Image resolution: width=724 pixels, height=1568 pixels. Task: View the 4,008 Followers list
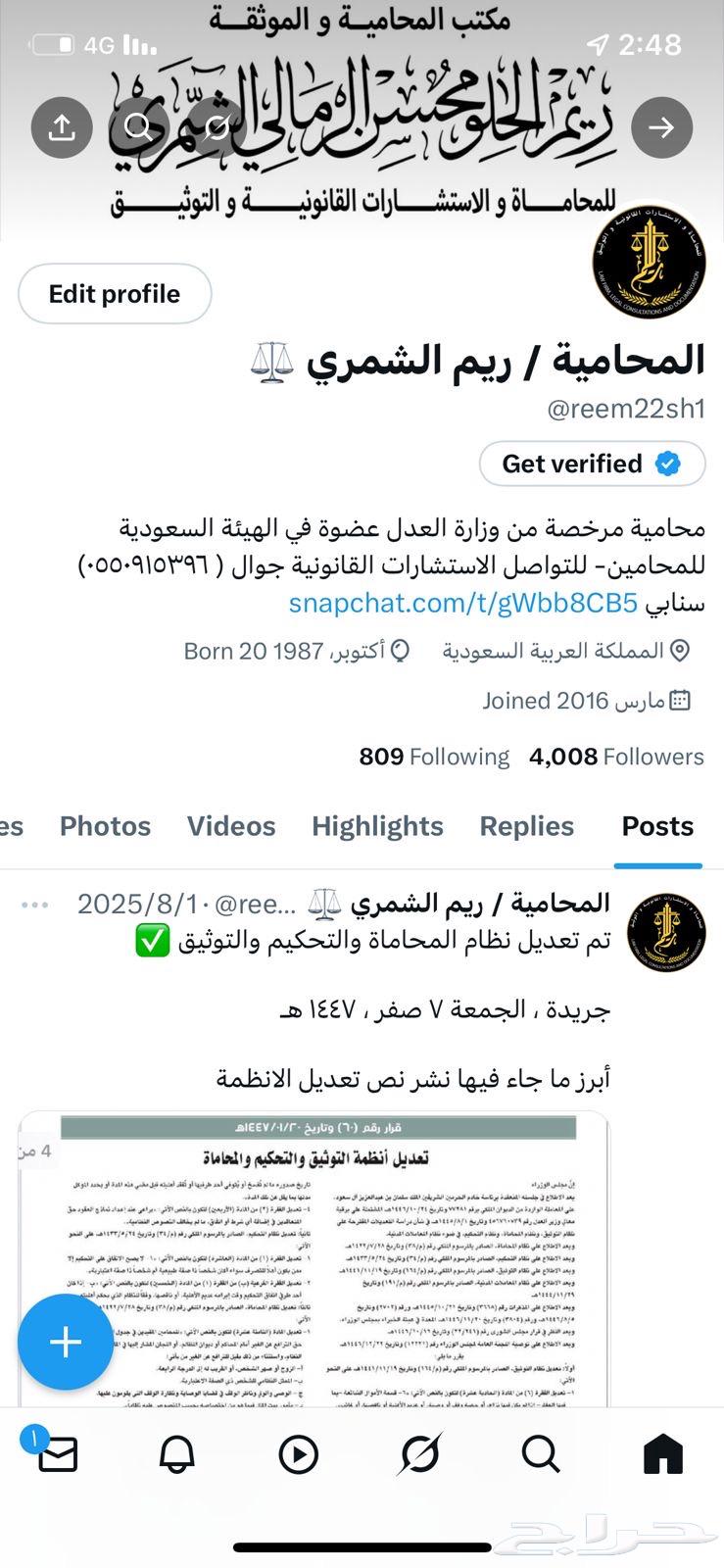coord(616,757)
